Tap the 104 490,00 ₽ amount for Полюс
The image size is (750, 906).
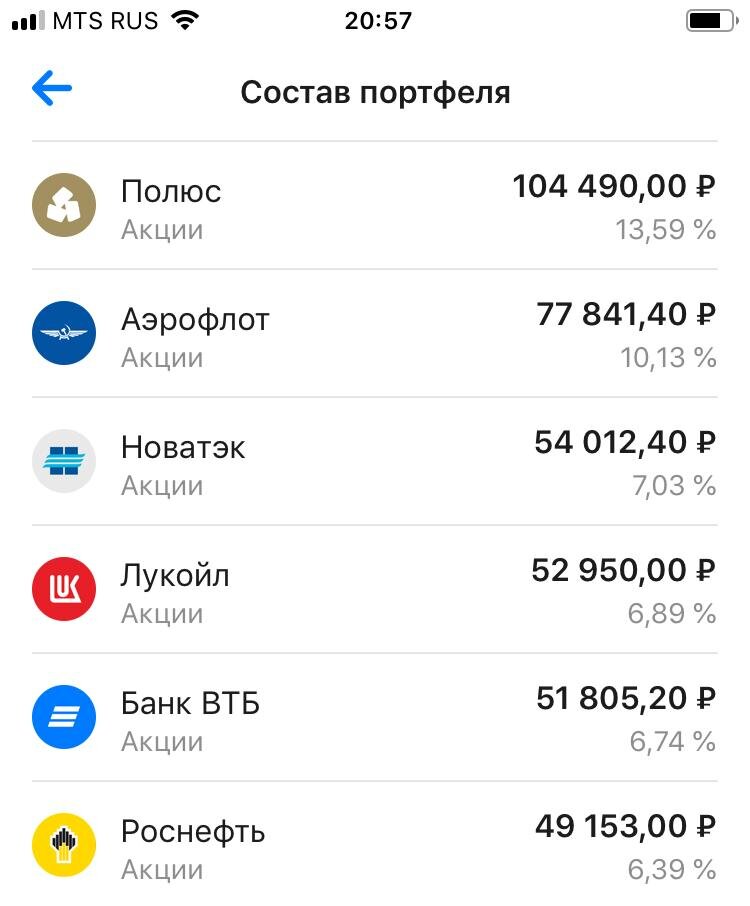pyautogui.click(x=613, y=186)
